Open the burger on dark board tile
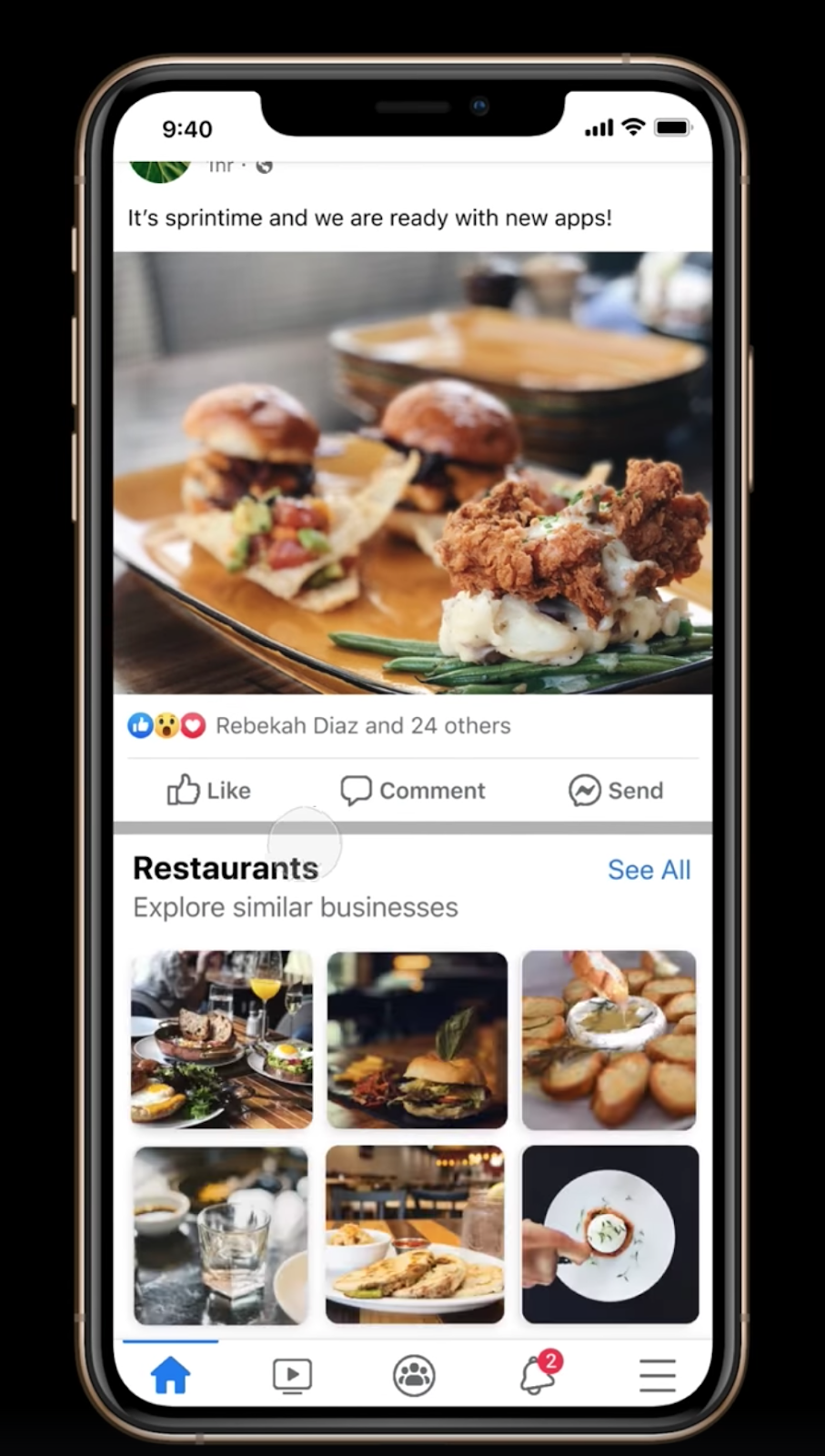 click(417, 1039)
